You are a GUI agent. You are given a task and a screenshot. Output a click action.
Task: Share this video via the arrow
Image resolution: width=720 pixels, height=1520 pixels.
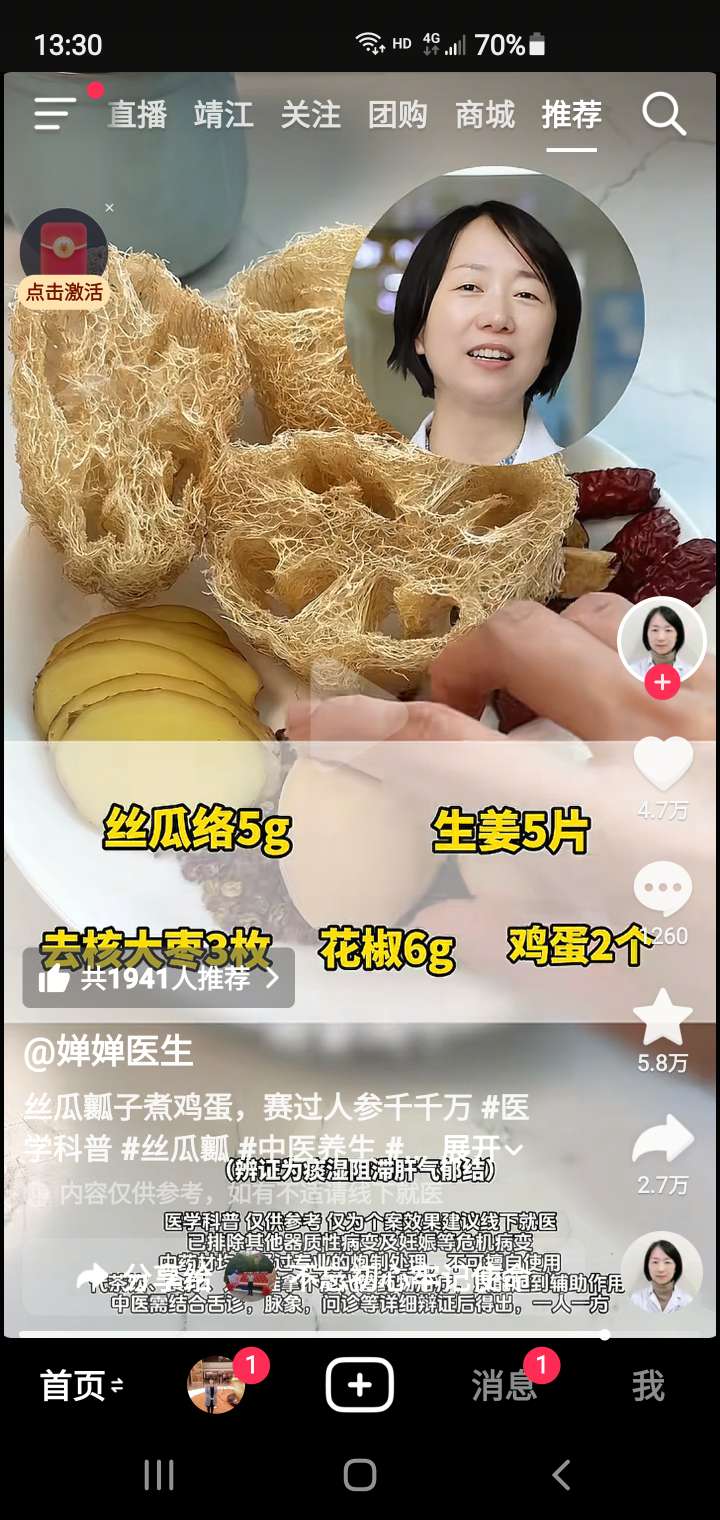(x=662, y=1140)
